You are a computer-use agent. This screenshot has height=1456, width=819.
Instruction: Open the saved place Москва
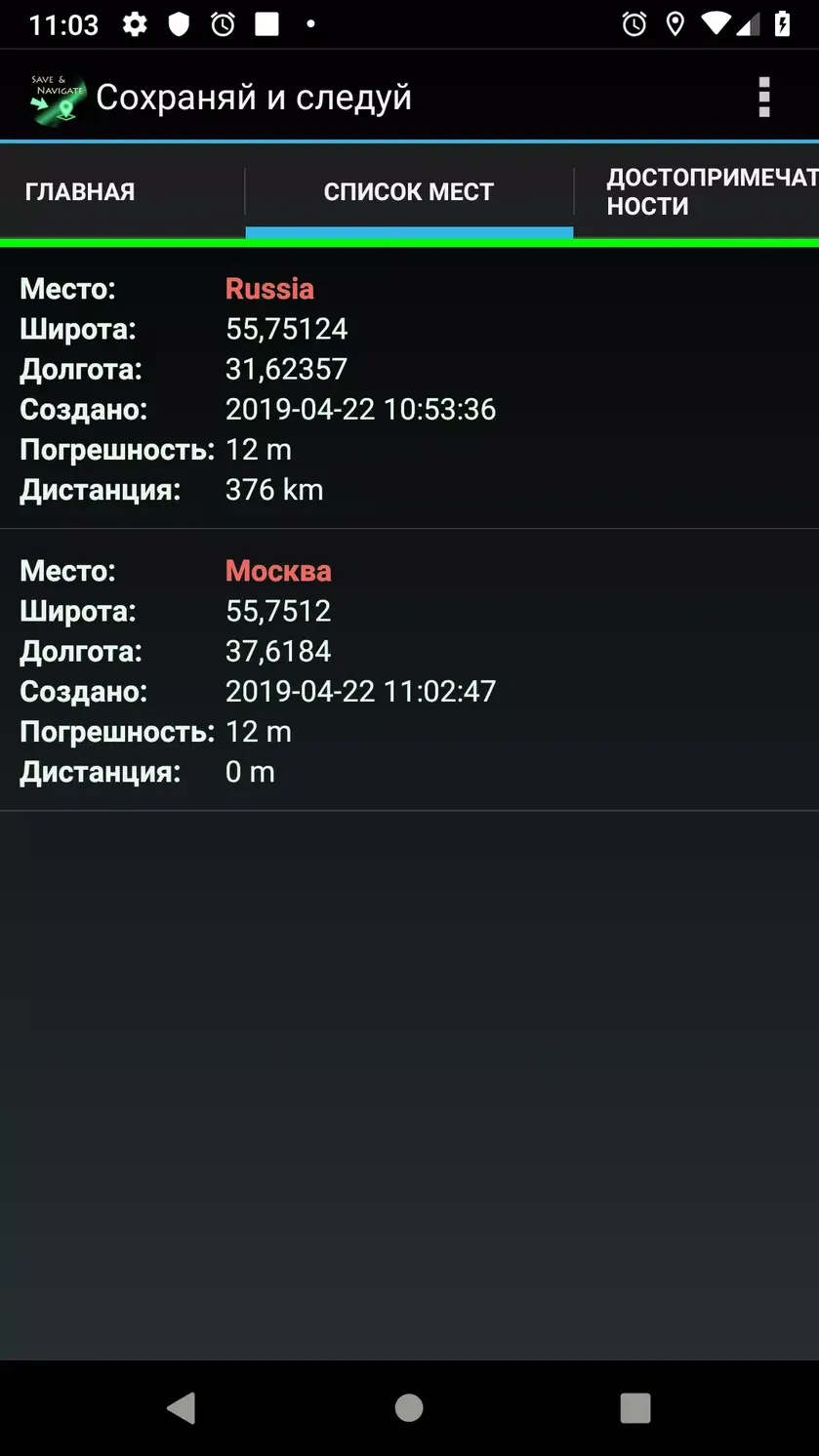click(409, 670)
